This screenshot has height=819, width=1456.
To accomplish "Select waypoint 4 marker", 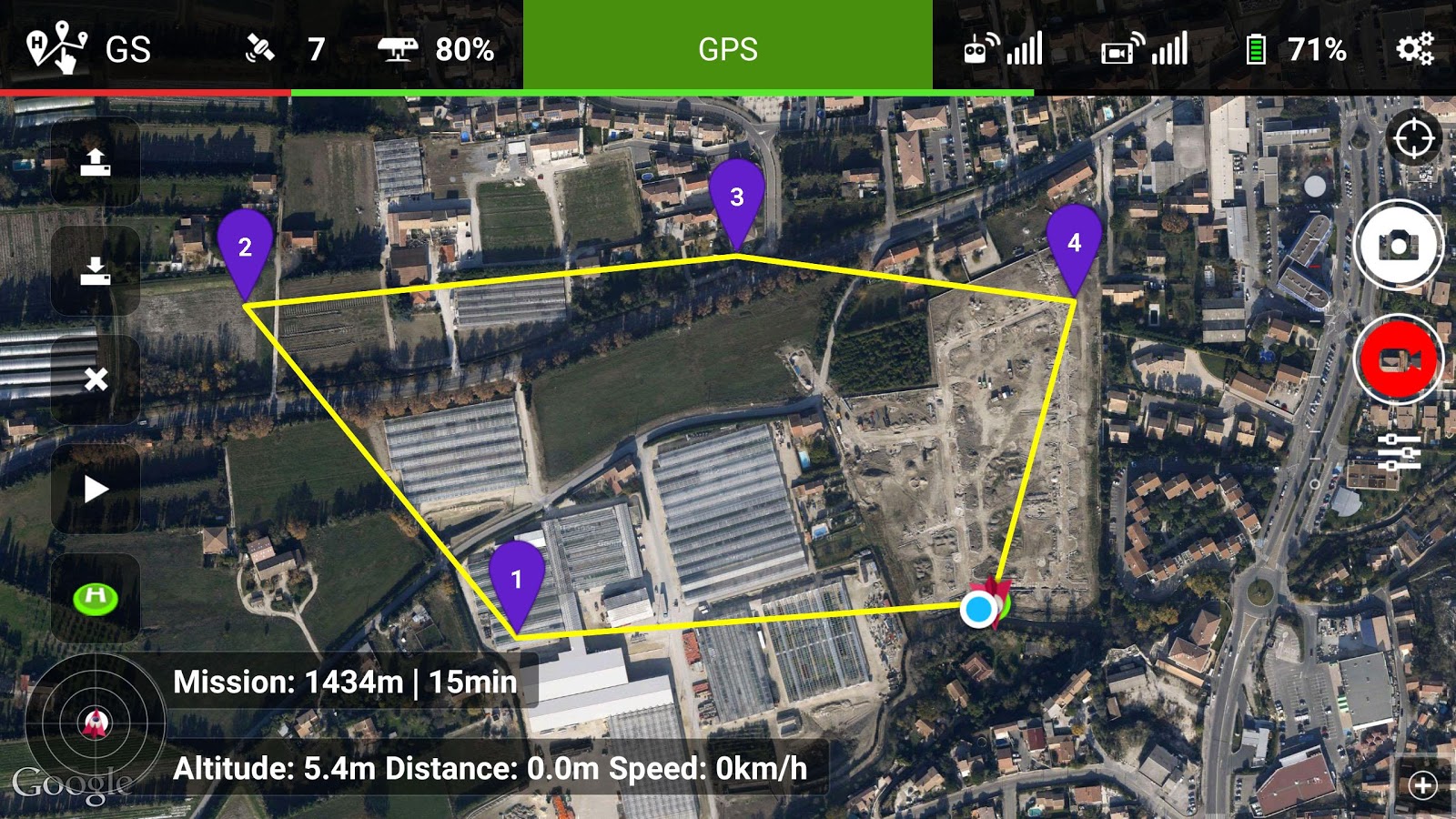I will [1074, 245].
